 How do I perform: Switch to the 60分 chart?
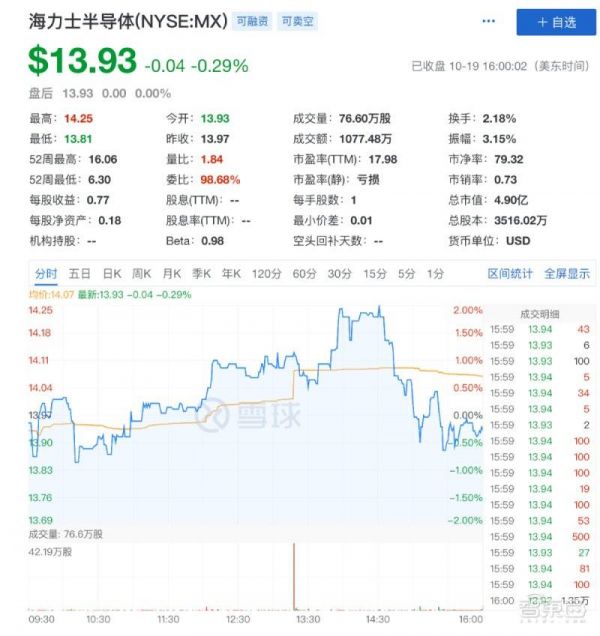point(305,274)
